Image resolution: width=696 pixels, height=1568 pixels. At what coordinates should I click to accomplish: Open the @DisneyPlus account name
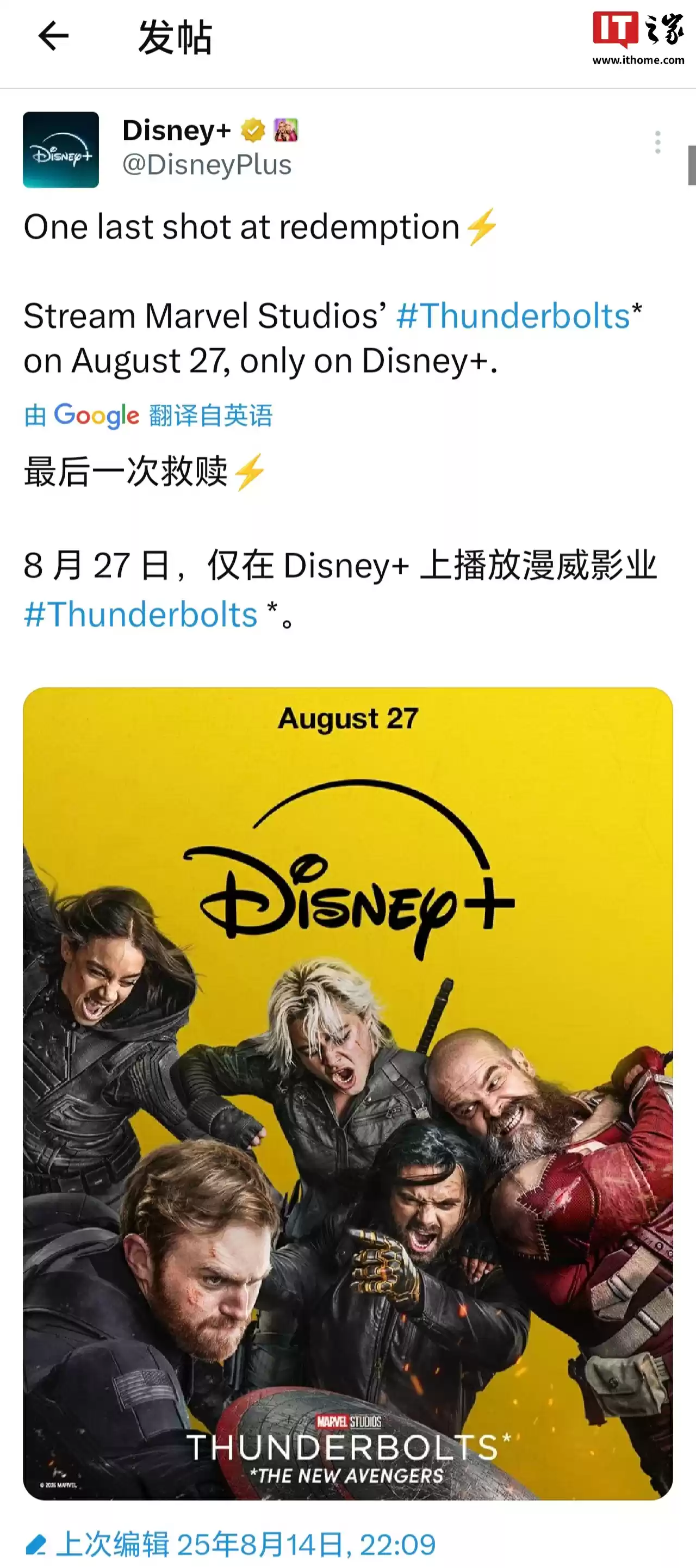click(207, 165)
